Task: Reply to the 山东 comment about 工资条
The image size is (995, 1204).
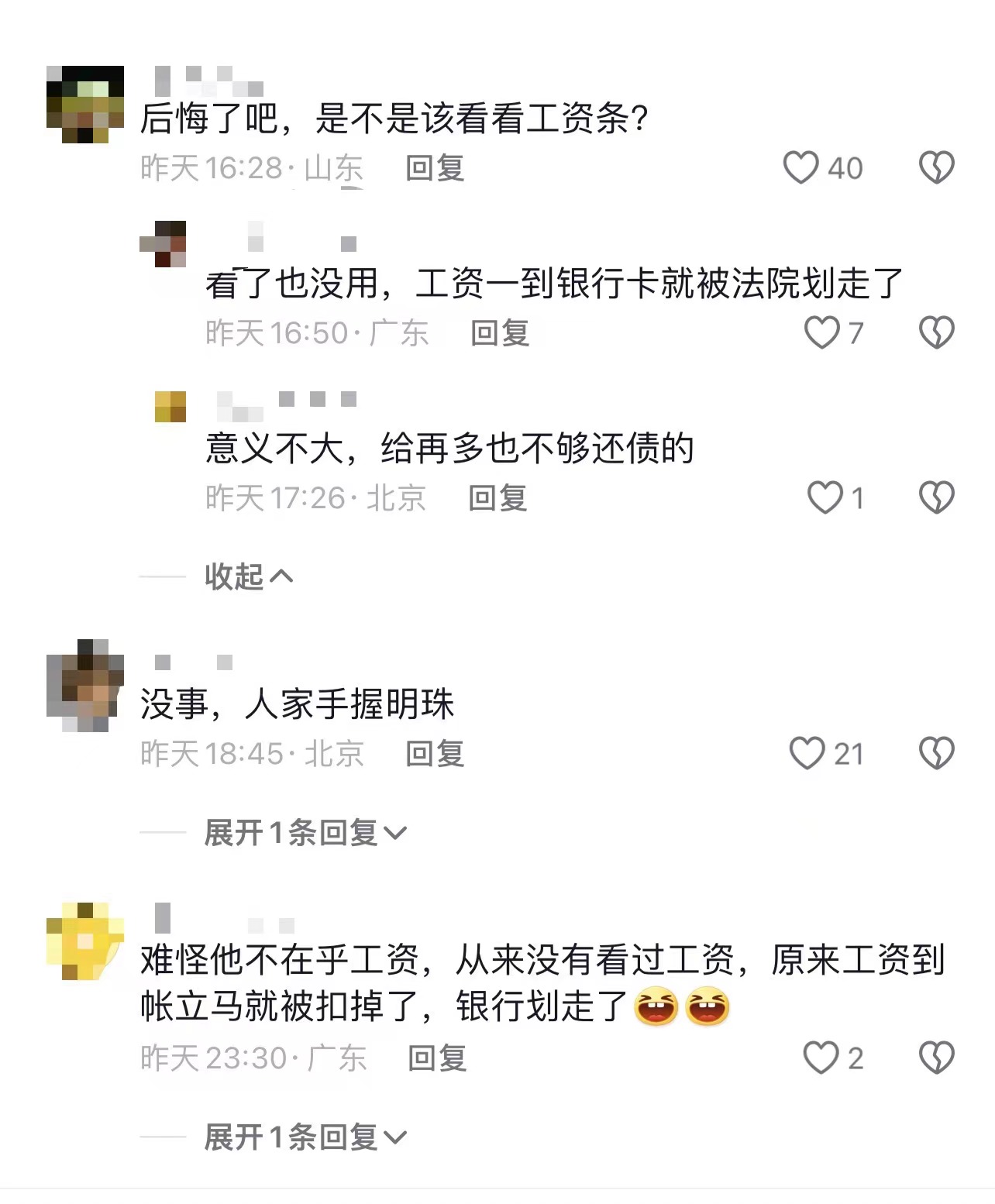Action: (435, 168)
